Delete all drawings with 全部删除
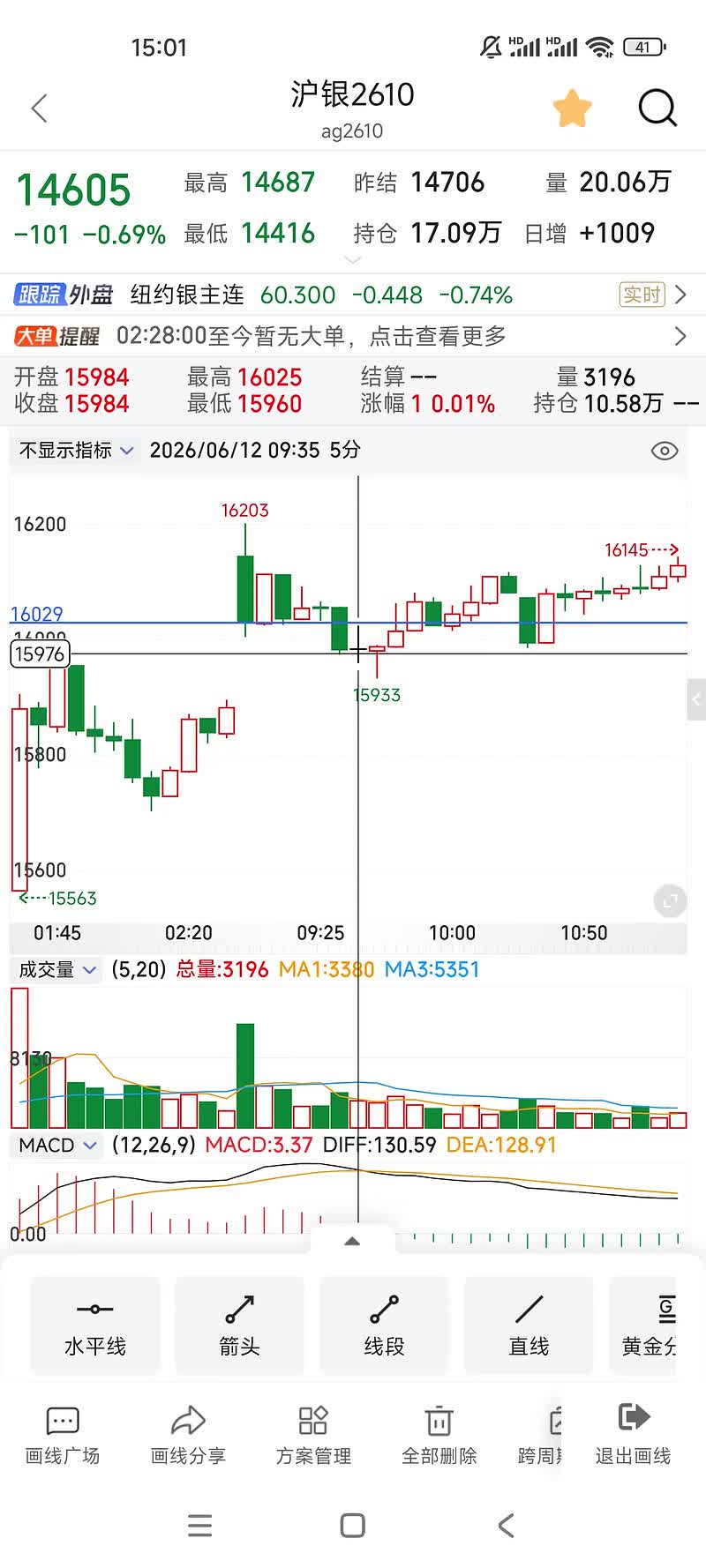Screen dimensions: 706x1568 click(439, 1436)
